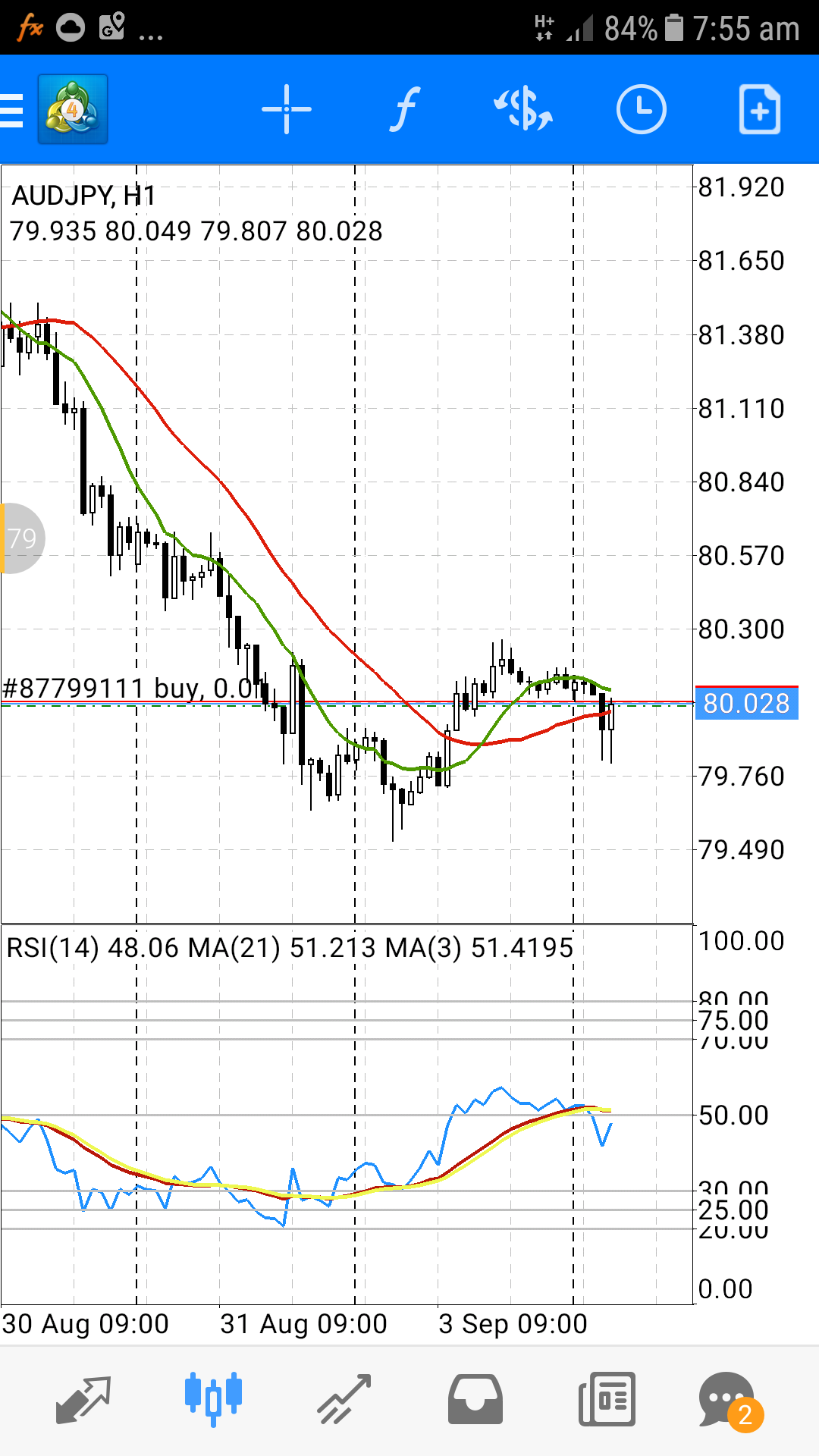Open the Trade tab
The image size is (819, 1456).
[344, 1399]
